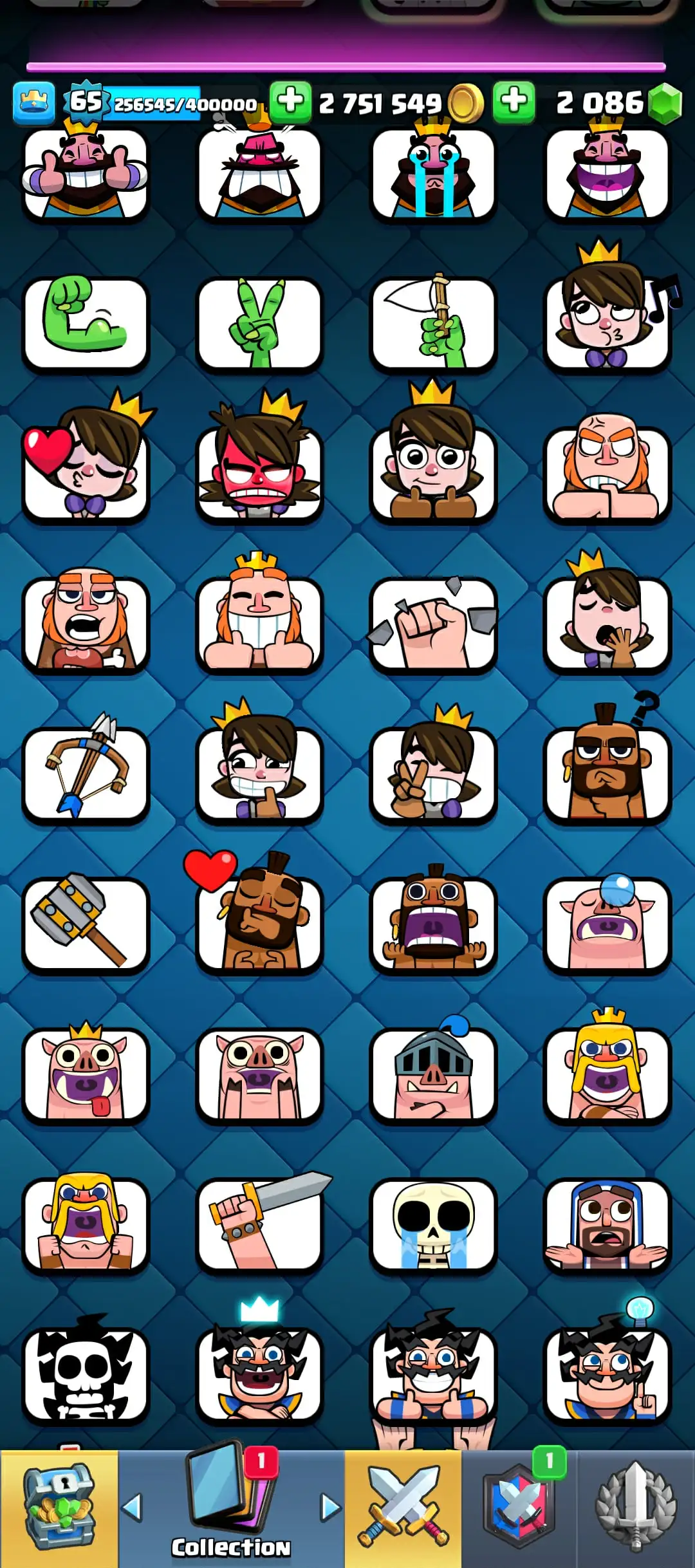Choose the fist holding sword emote
Viewport: 695px width, 1568px height.
tap(259, 1224)
